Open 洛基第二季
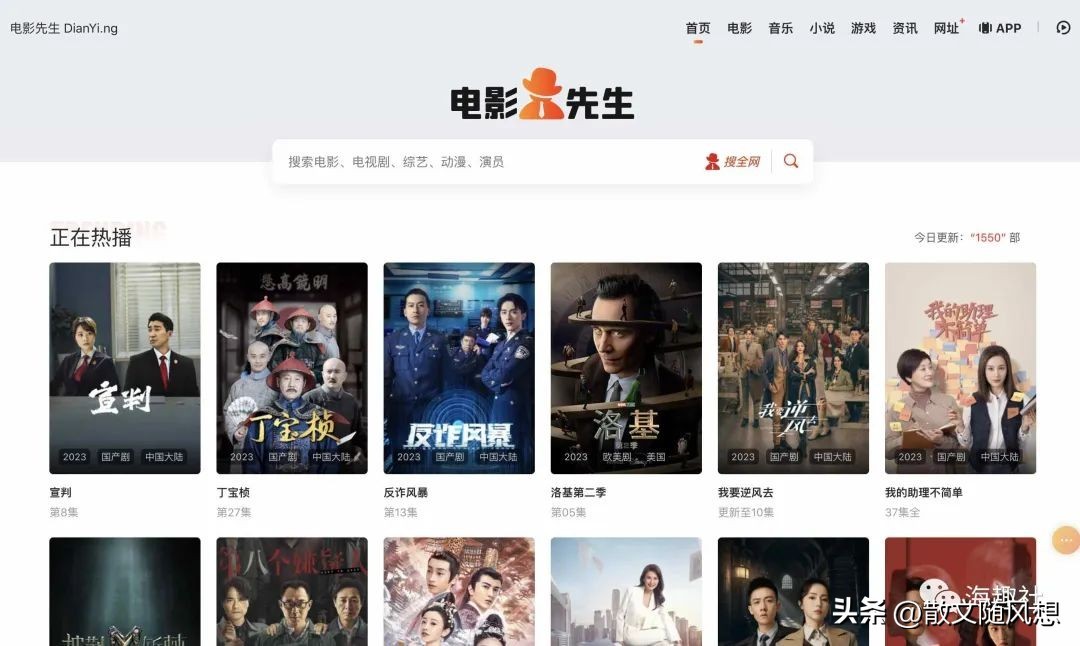This screenshot has width=1080, height=646. click(x=626, y=368)
